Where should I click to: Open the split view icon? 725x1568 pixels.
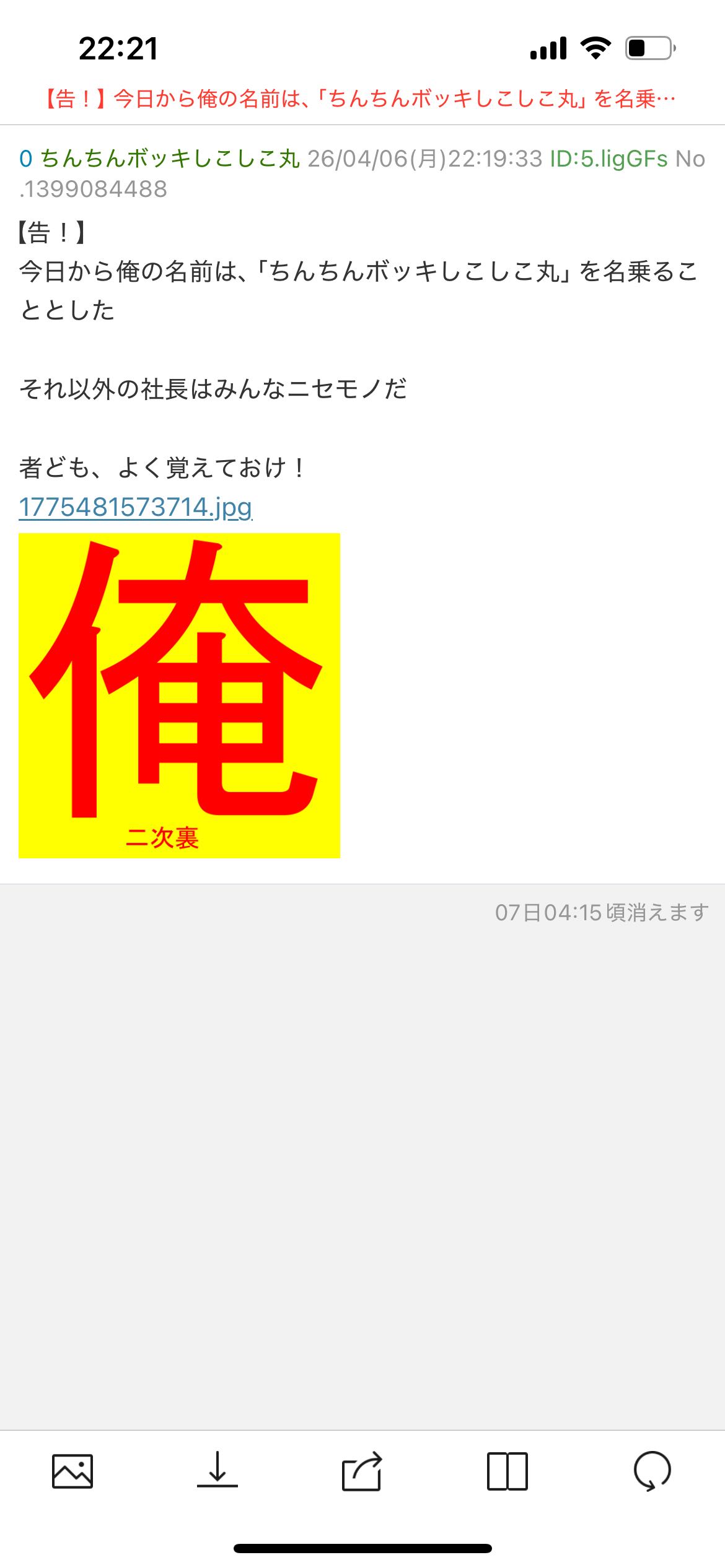click(507, 1471)
